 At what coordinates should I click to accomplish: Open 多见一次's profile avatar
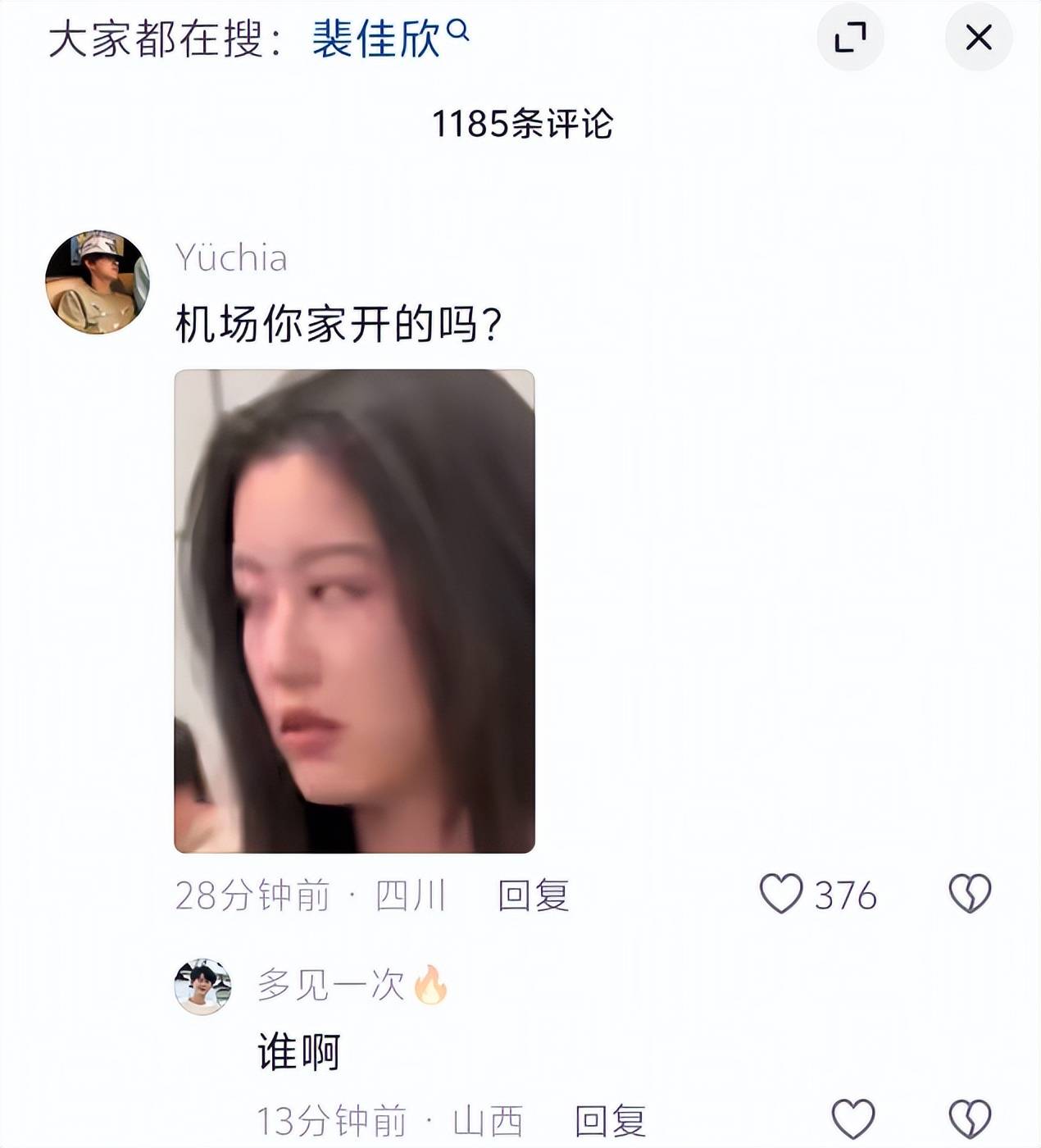[202, 986]
